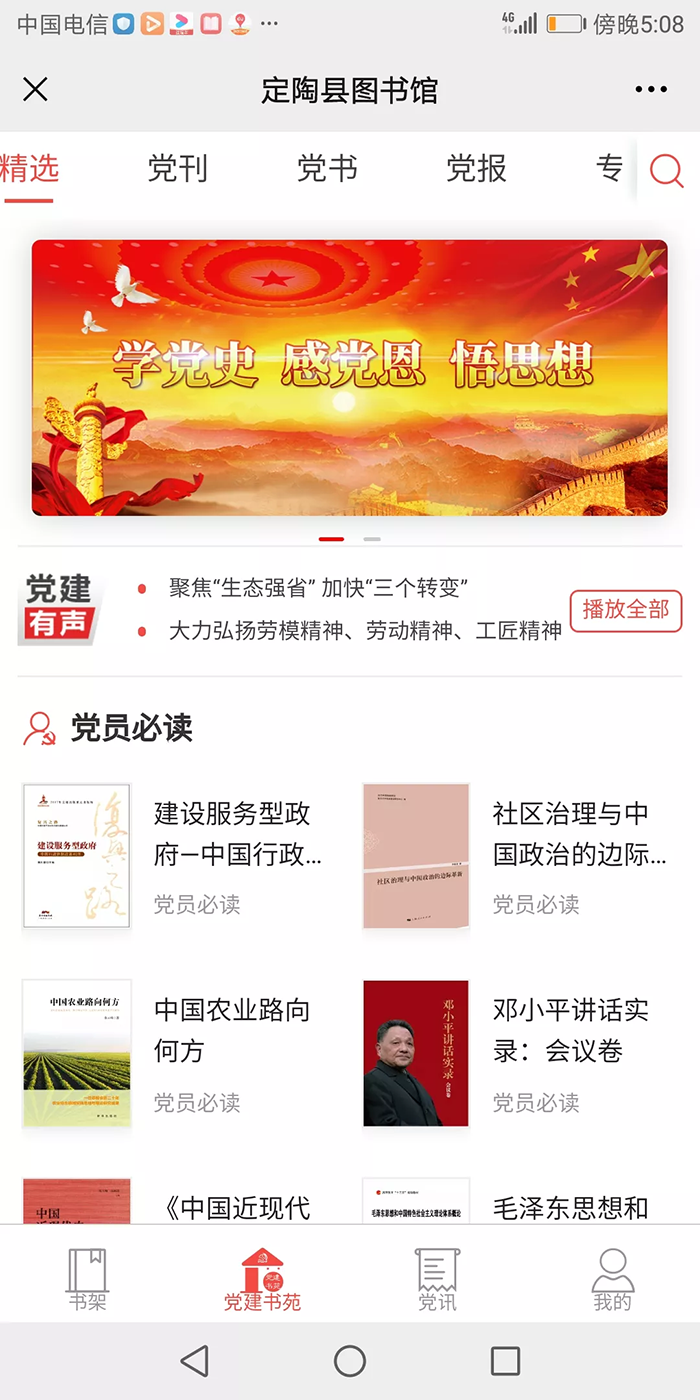Go to the 书架 bookshelf tab

(x=87, y=1280)
